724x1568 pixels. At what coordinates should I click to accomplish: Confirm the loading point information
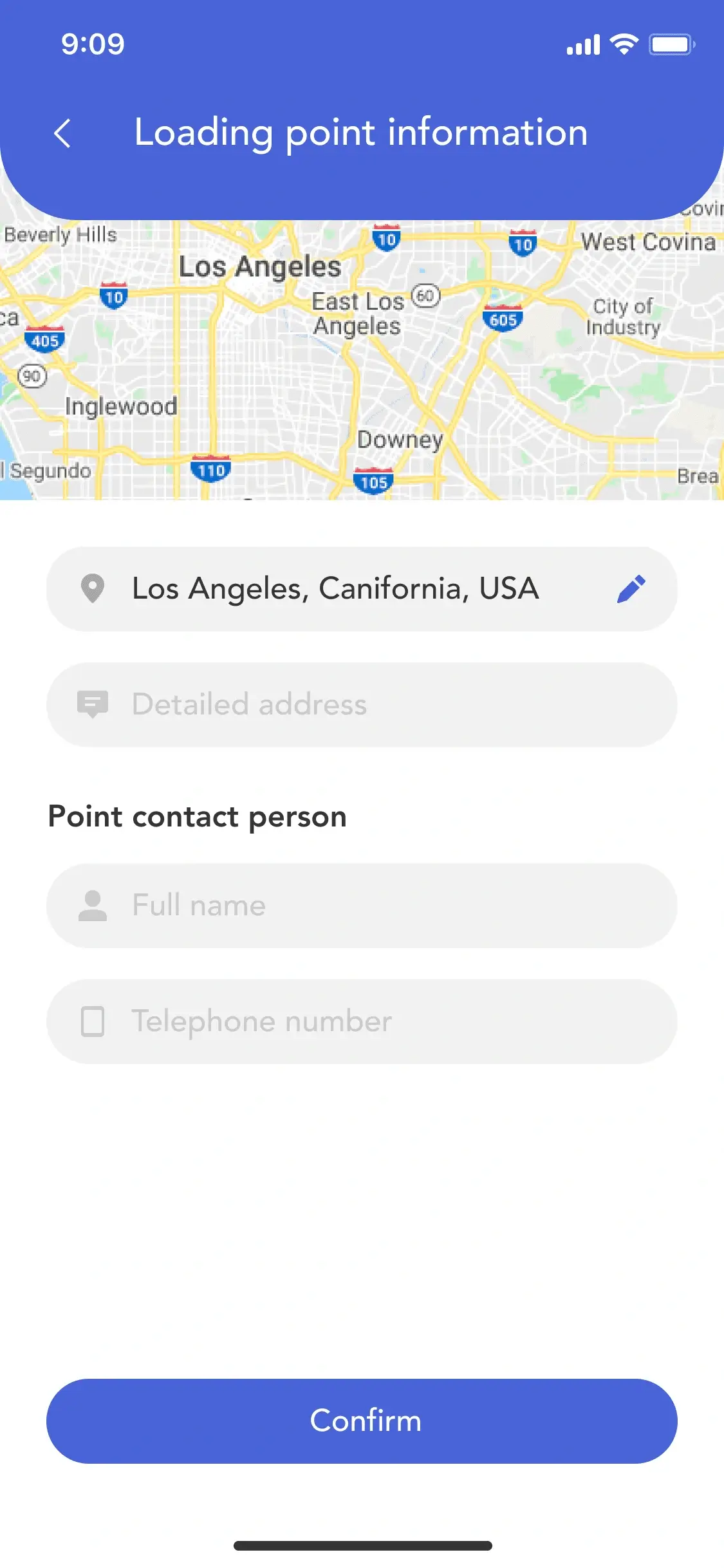point(362,1421)
